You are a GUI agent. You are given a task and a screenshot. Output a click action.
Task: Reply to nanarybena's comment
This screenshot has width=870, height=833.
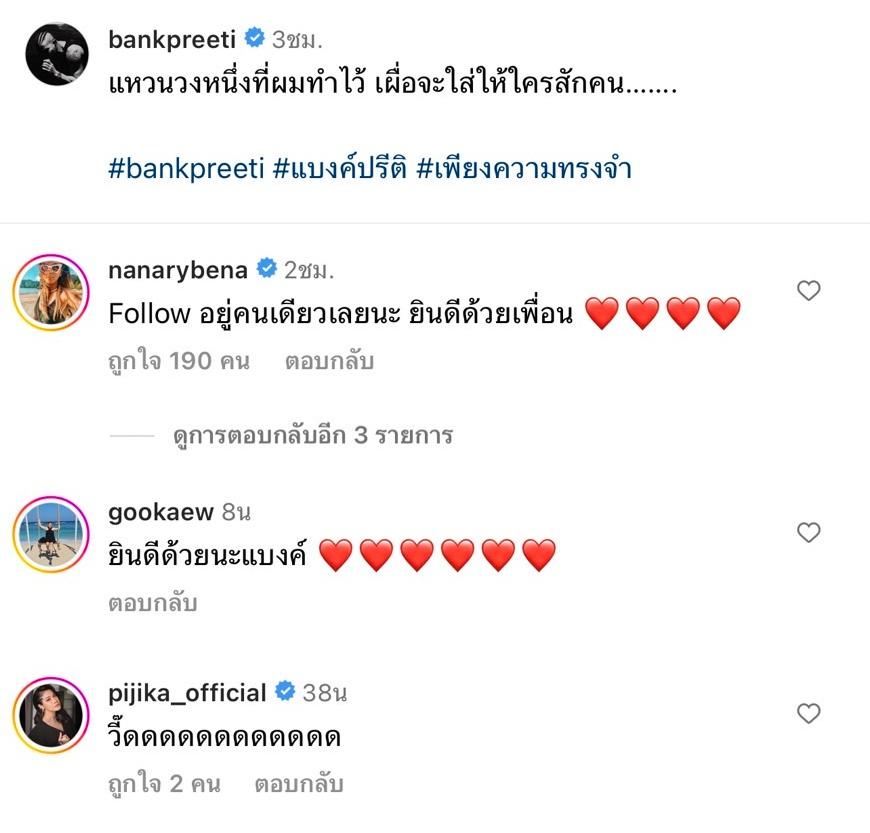329,361
